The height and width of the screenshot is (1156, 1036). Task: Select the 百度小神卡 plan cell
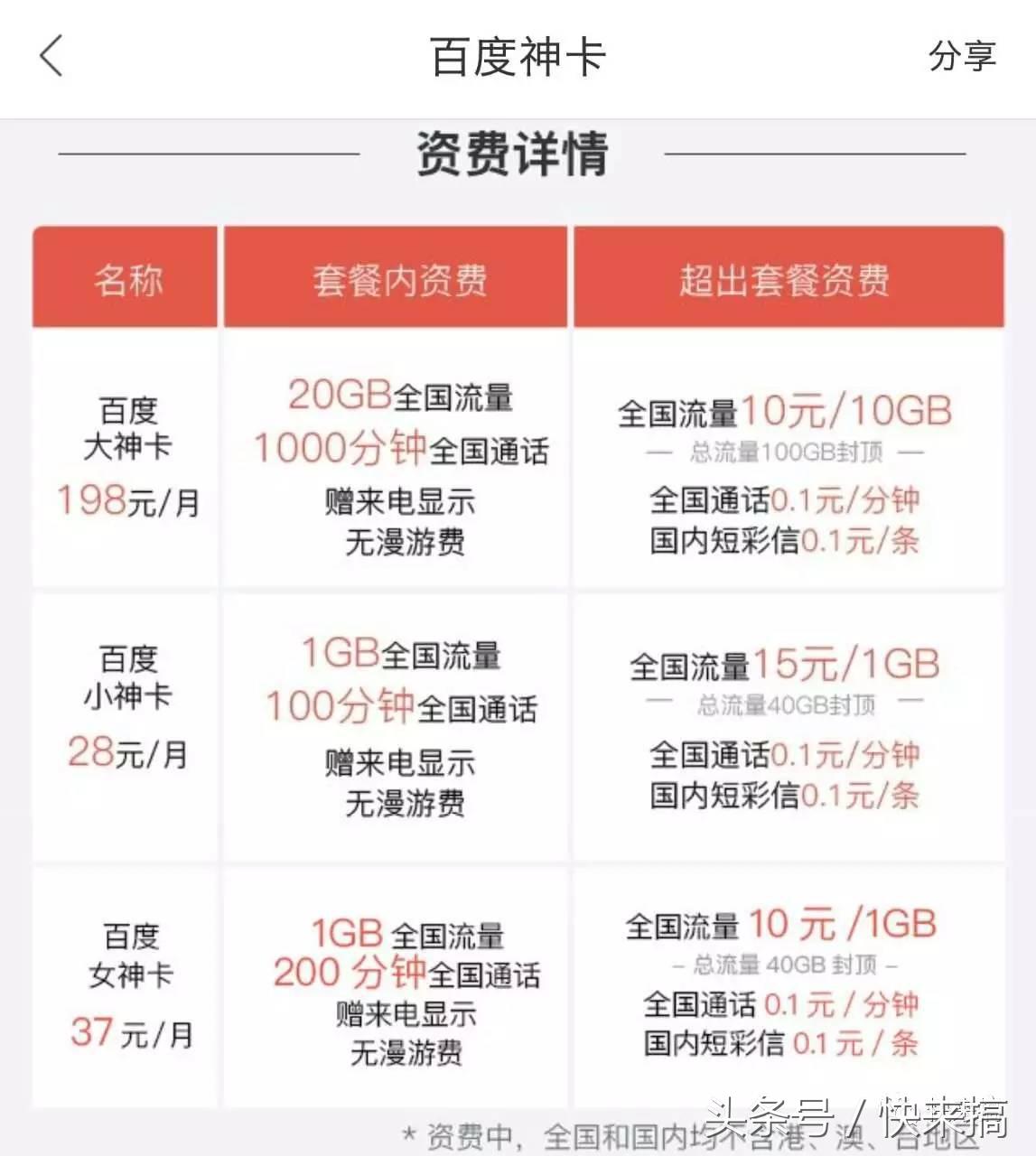(126, 677)
